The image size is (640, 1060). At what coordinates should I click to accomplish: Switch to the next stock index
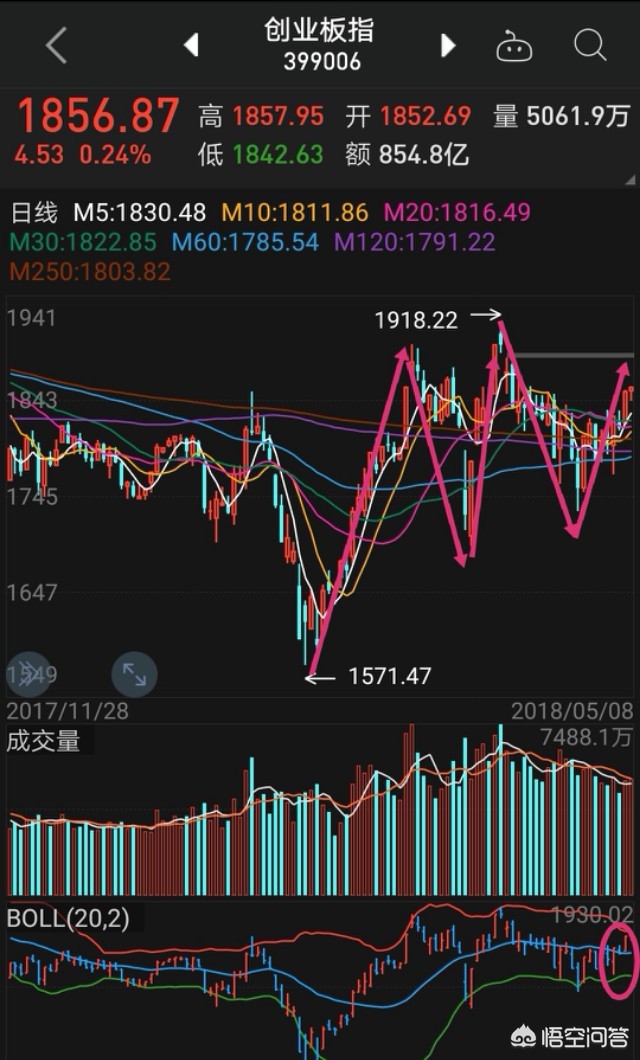pos(447,45)
